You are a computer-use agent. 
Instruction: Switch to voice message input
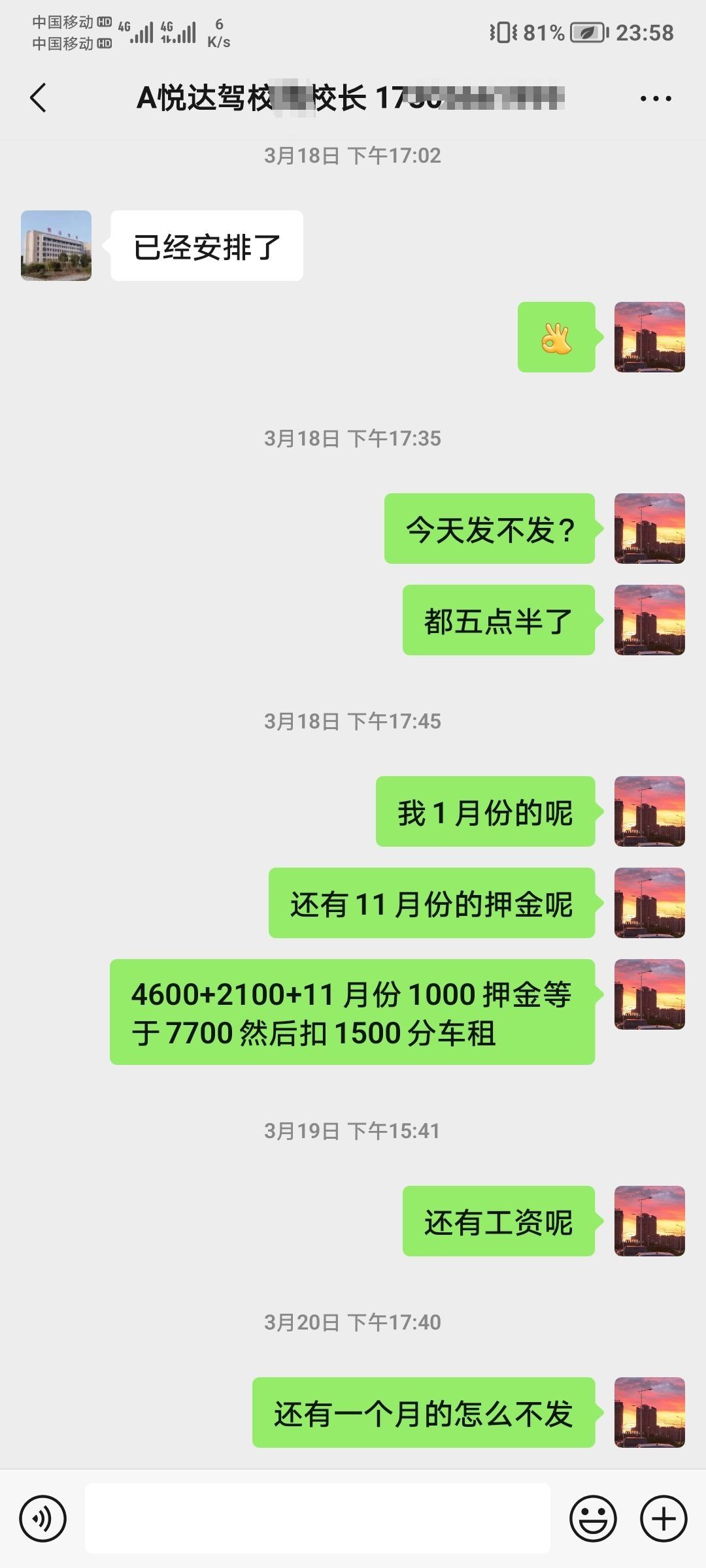[x=43, y=1519]
